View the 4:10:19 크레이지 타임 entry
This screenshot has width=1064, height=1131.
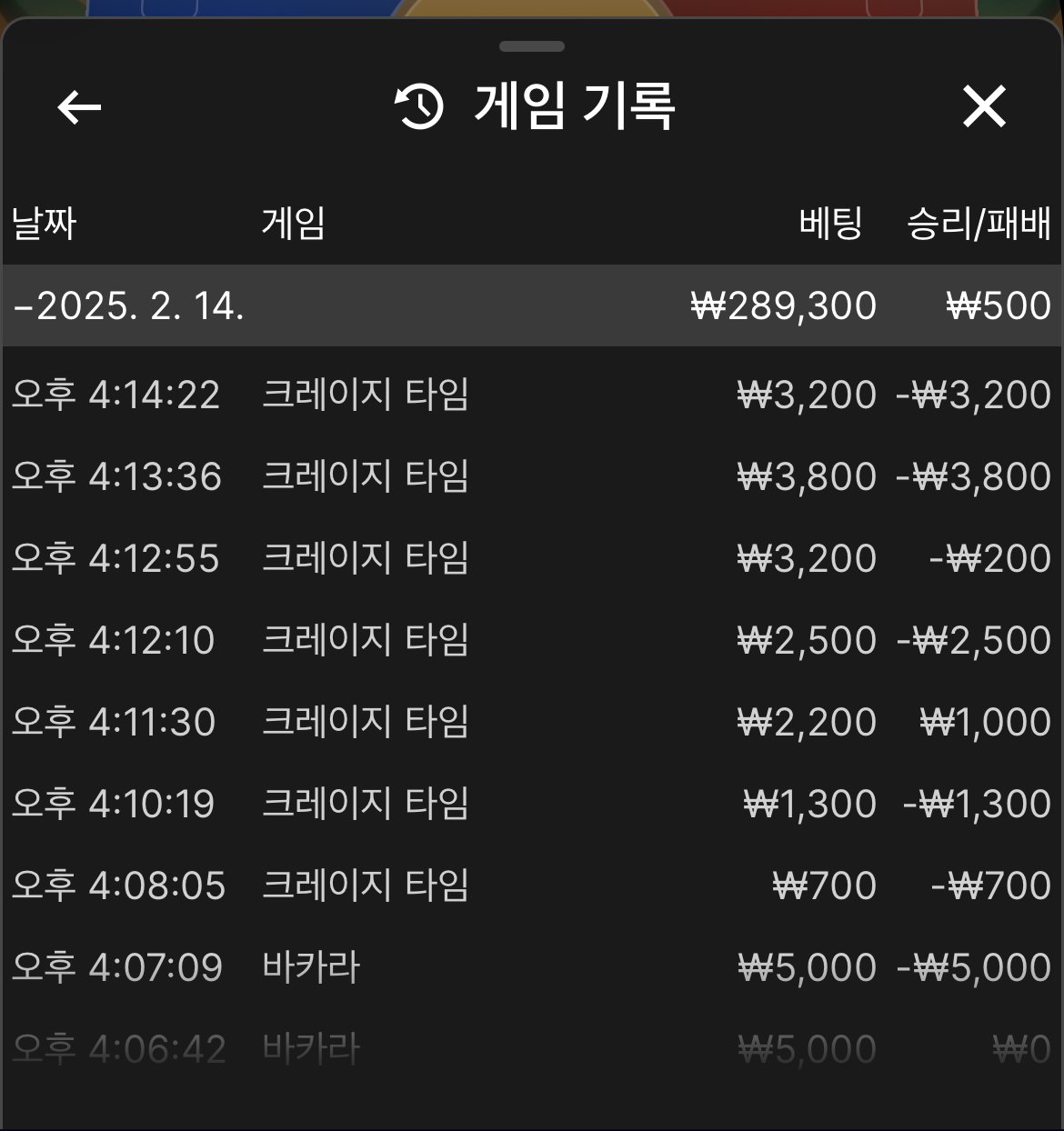point(532,804)
